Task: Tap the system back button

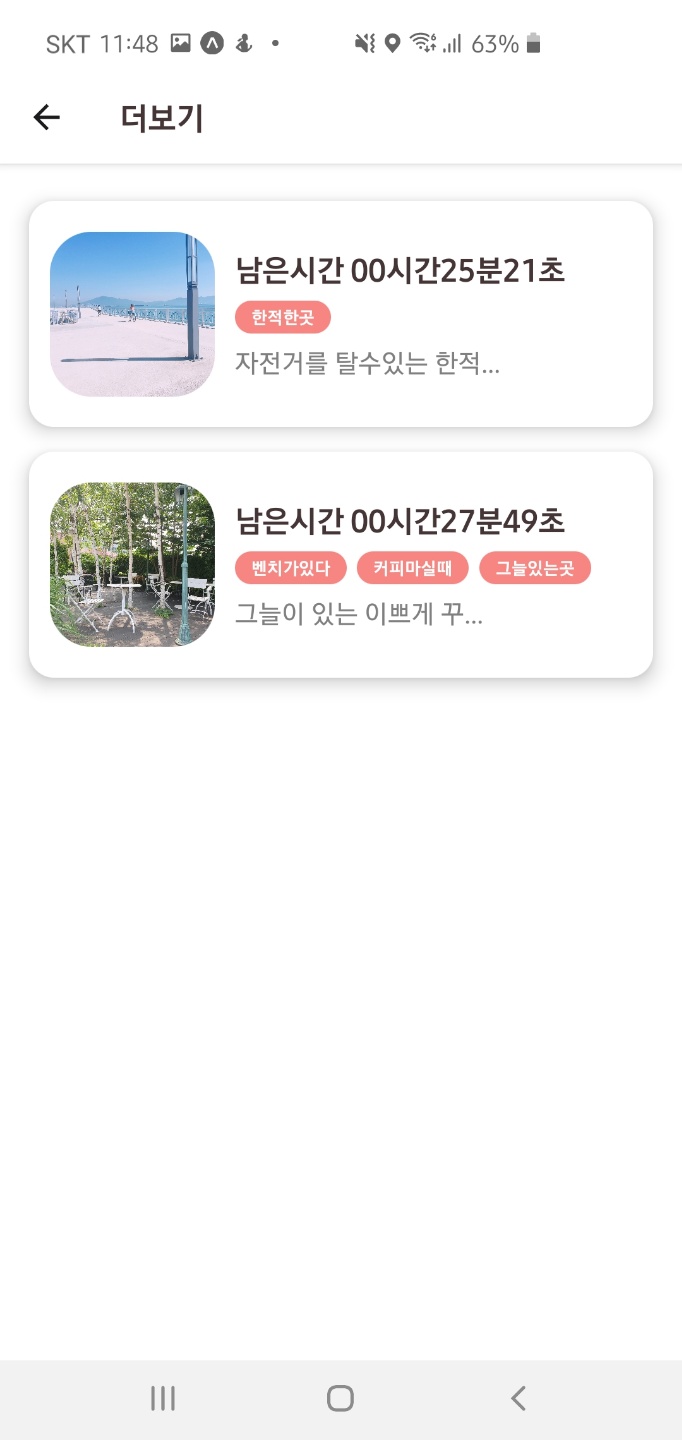Action: (x=518, y=1398)
